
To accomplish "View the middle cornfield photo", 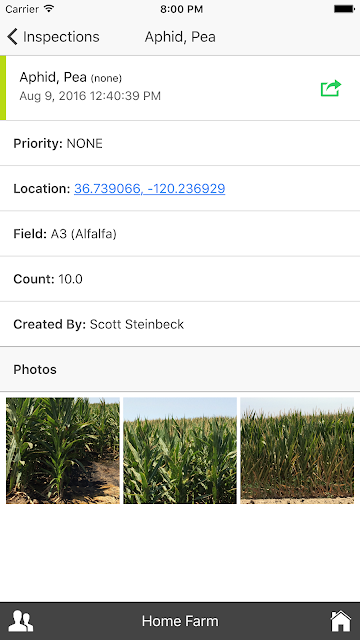I will point(180,450).
